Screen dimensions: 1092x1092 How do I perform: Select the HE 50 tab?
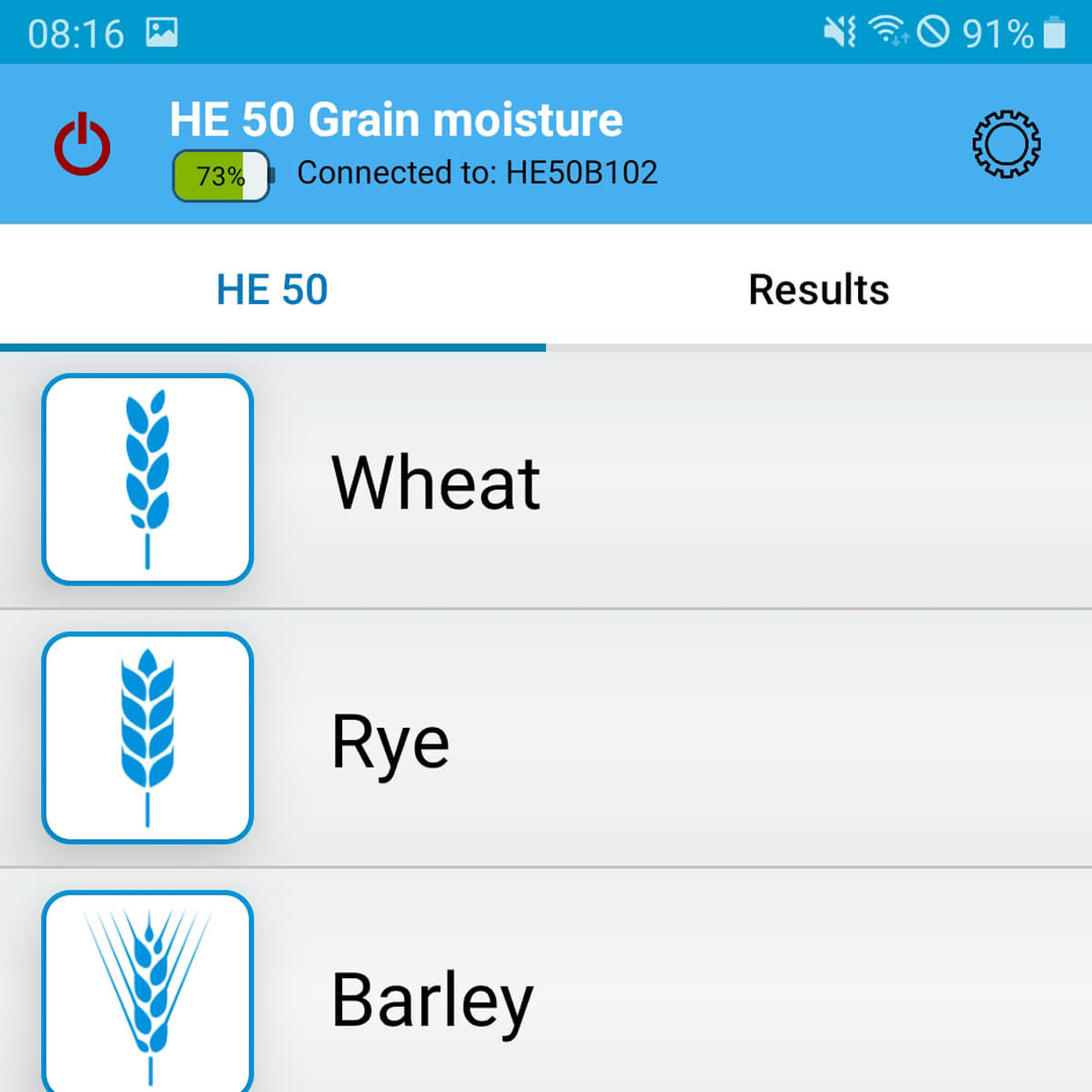pos(272,289)
